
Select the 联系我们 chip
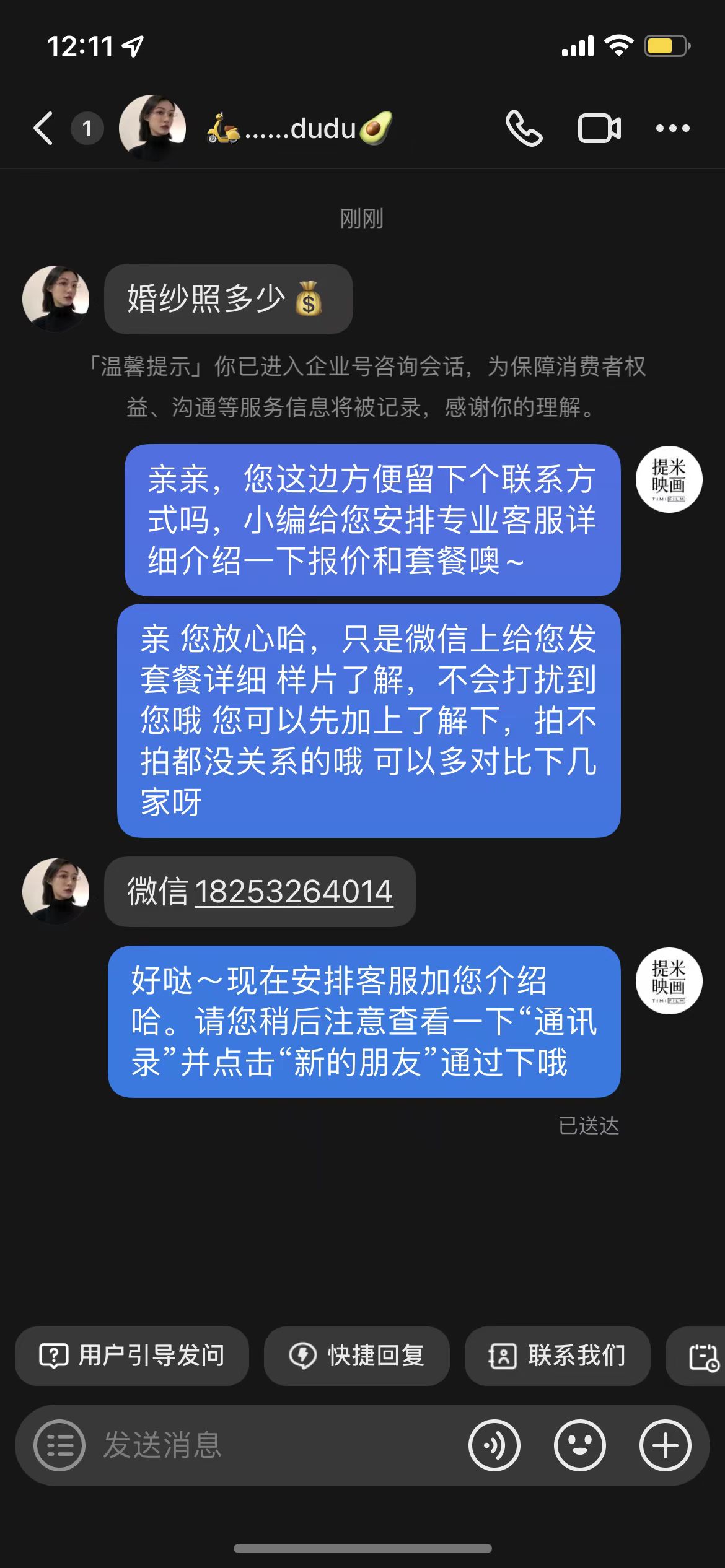pos(558,1356)
